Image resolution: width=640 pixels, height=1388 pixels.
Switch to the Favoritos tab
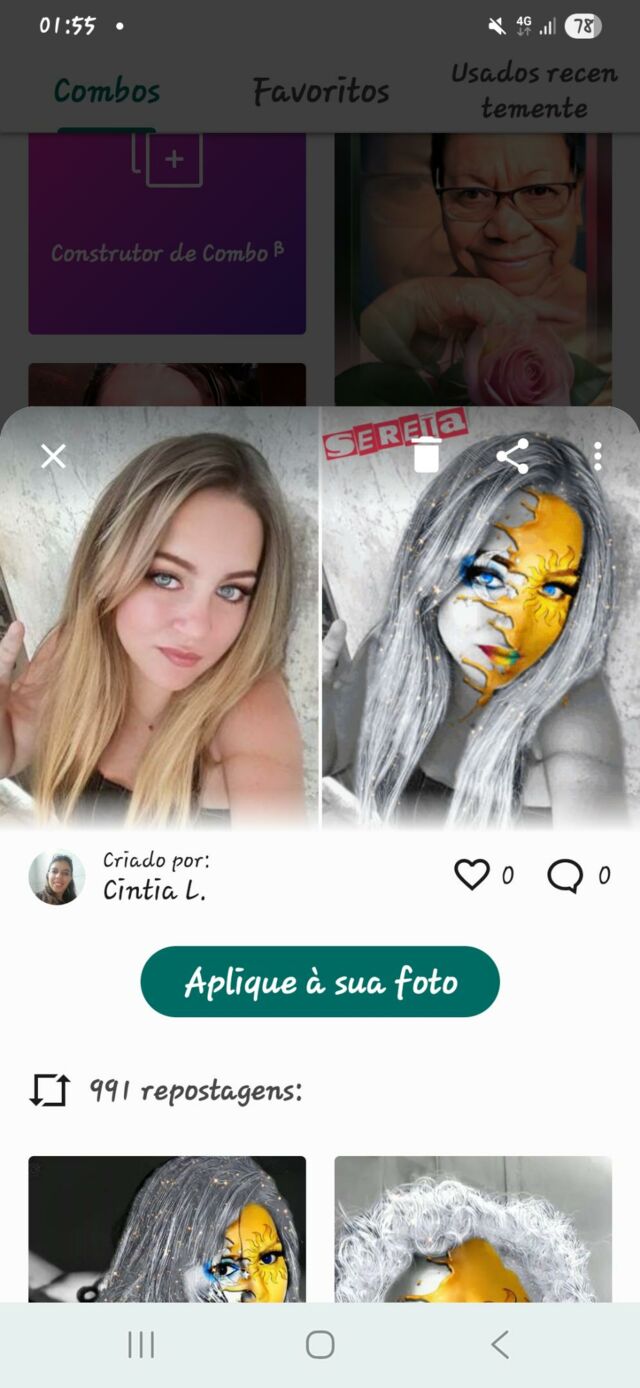pos(321,91)
